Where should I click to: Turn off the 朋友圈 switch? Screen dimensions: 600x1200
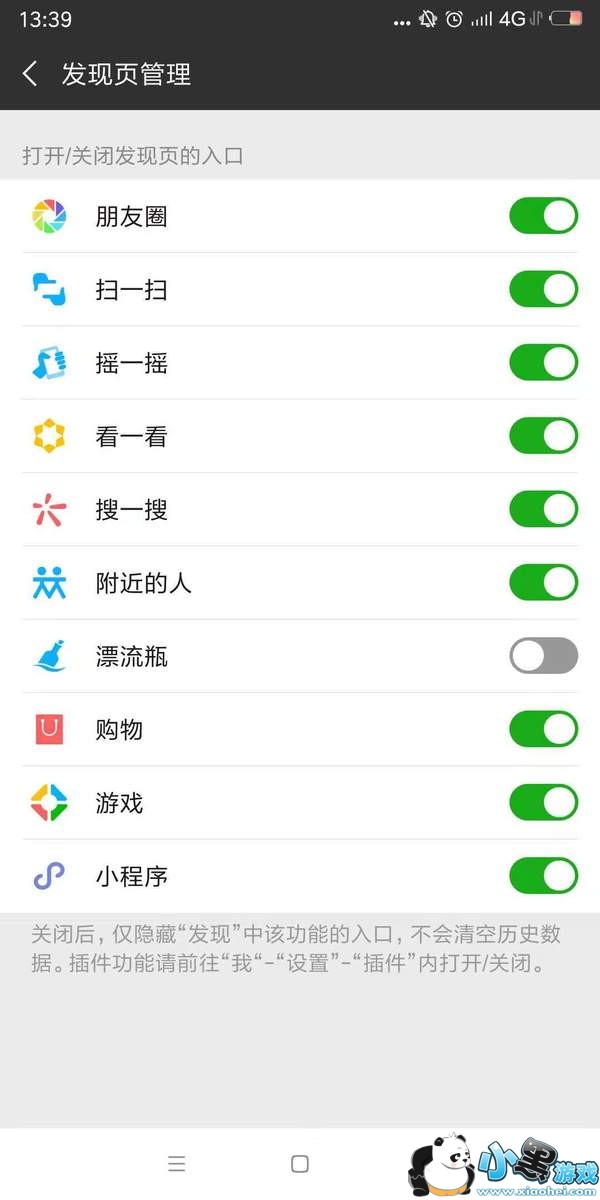[543, 216]
